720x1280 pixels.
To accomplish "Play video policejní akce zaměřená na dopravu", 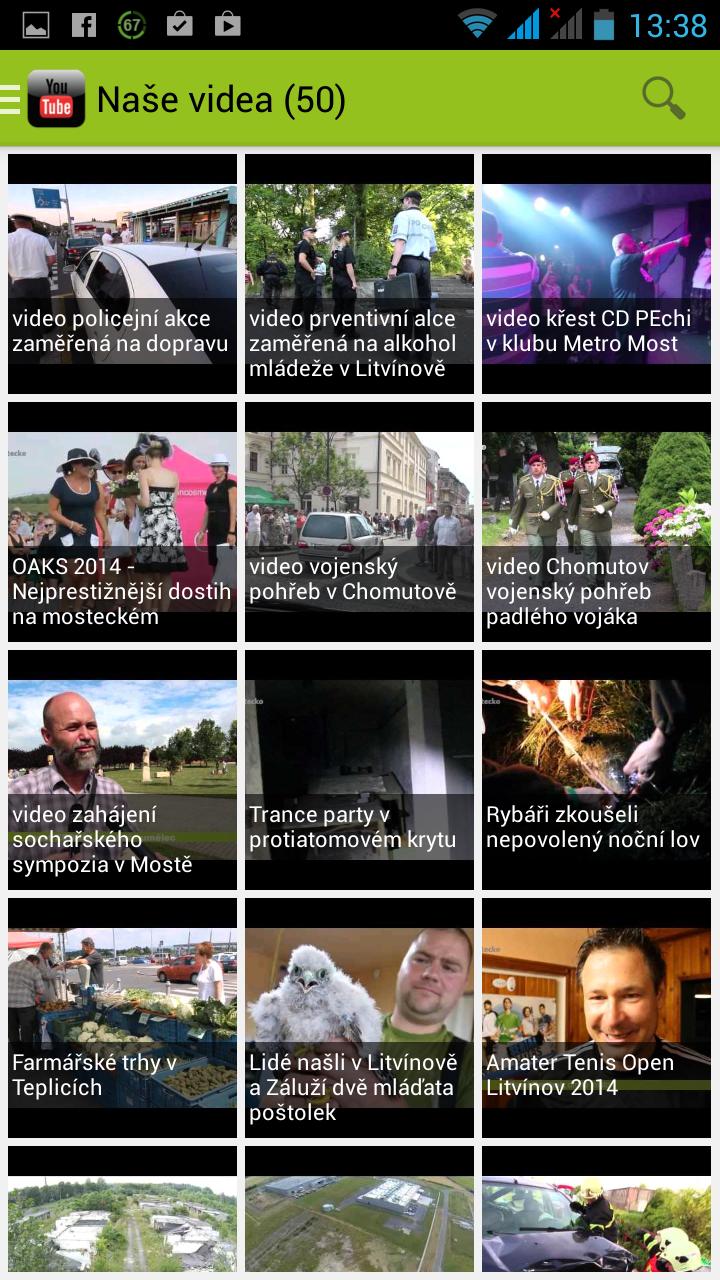I will [x=122, y=273].
